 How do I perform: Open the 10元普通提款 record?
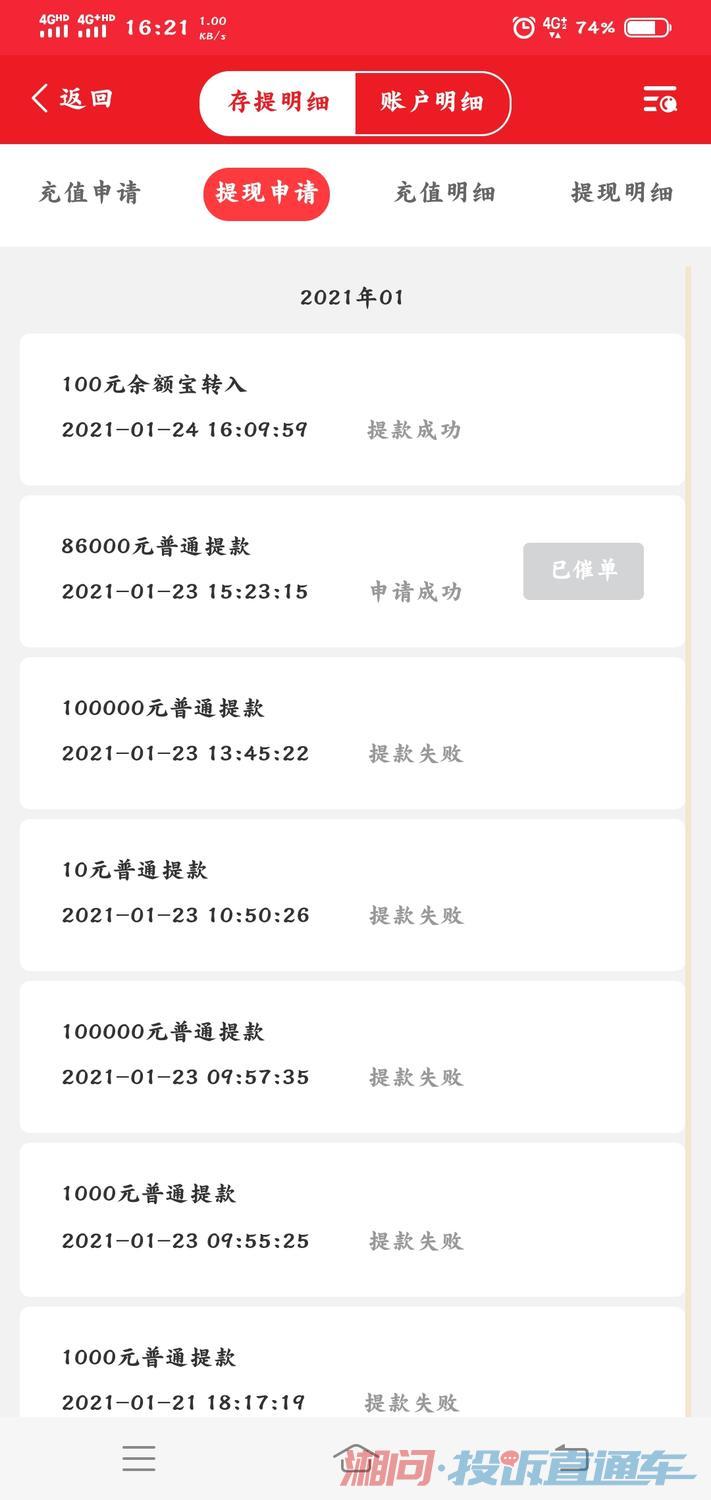(x=352, y=895)
